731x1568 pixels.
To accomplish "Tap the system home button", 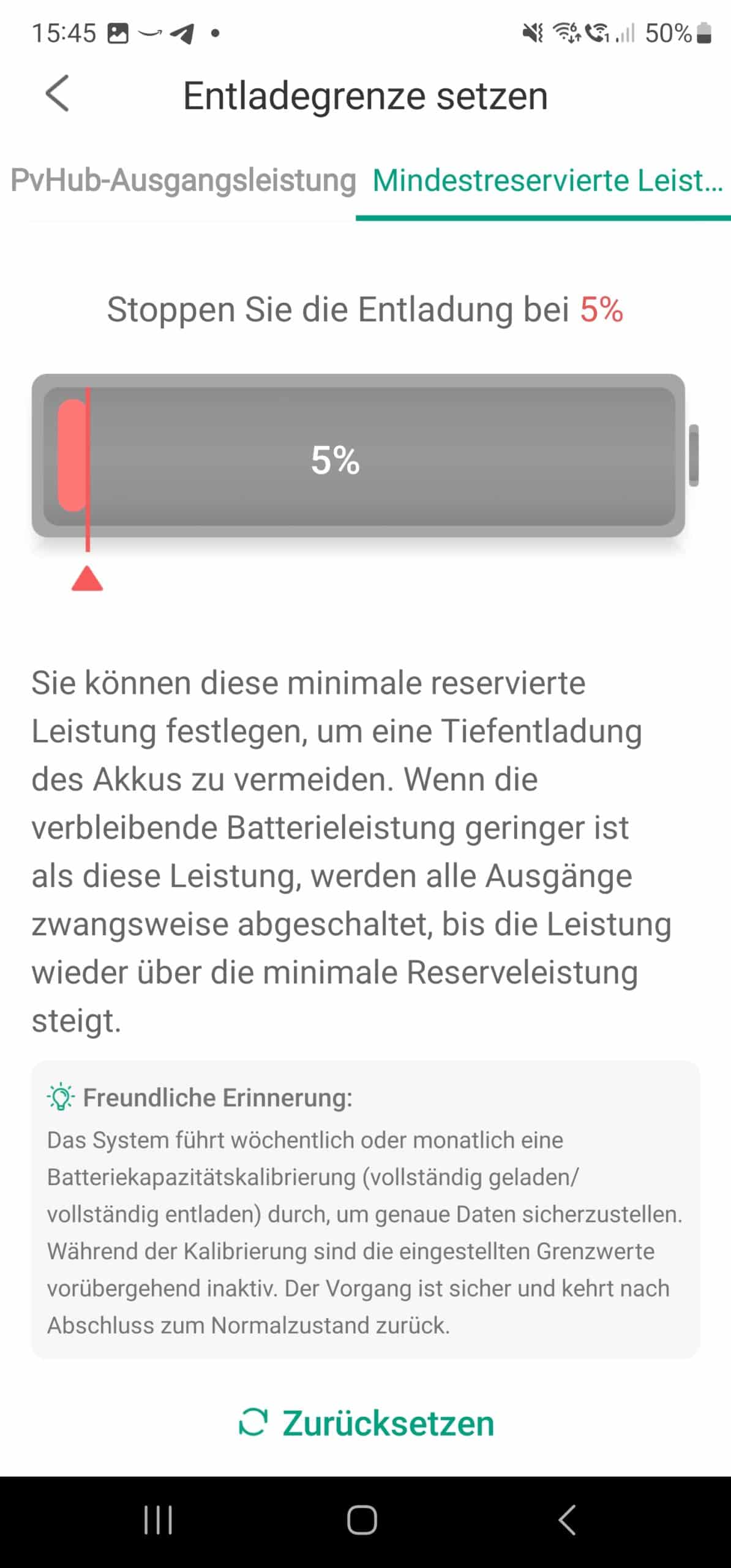I will tap(362, 1520).
